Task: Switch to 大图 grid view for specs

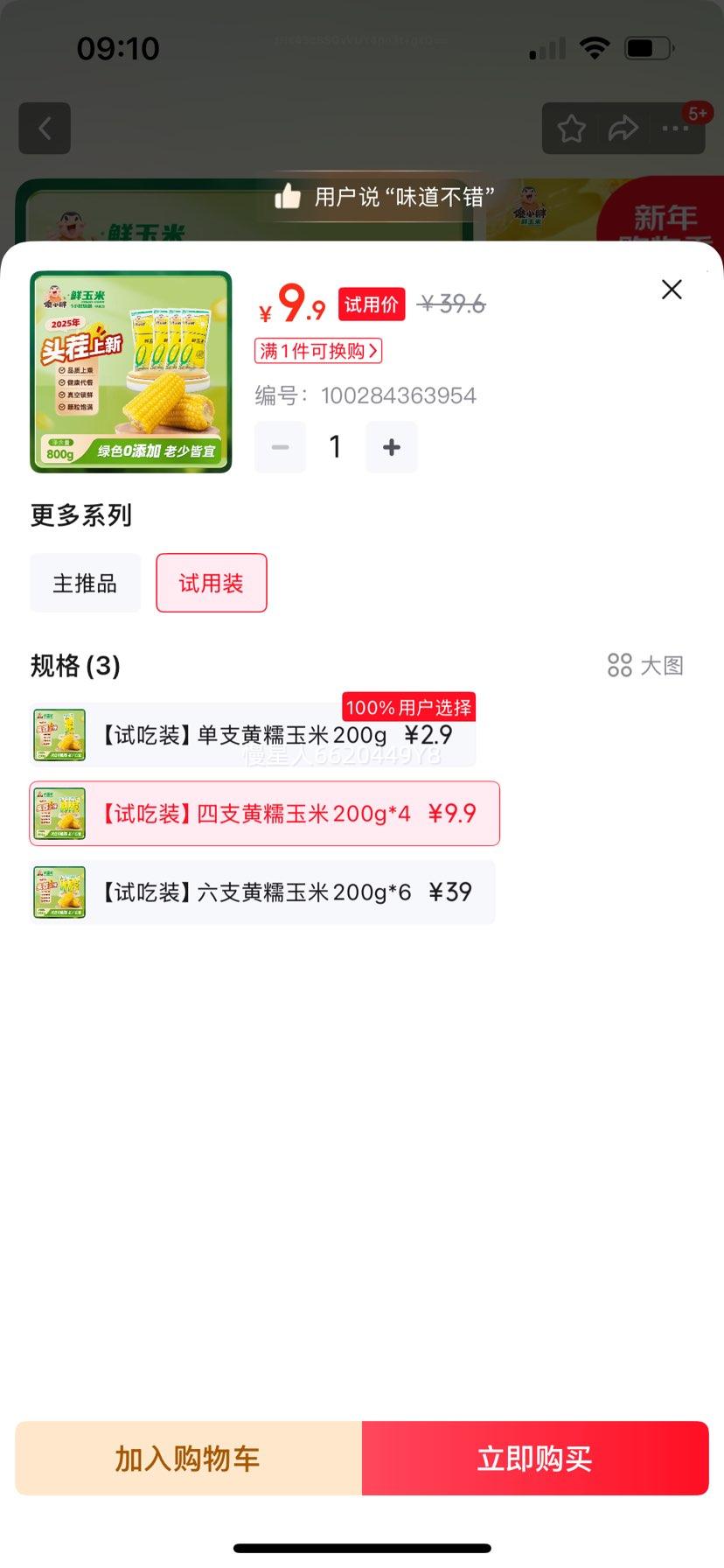Action: point(645,666)
